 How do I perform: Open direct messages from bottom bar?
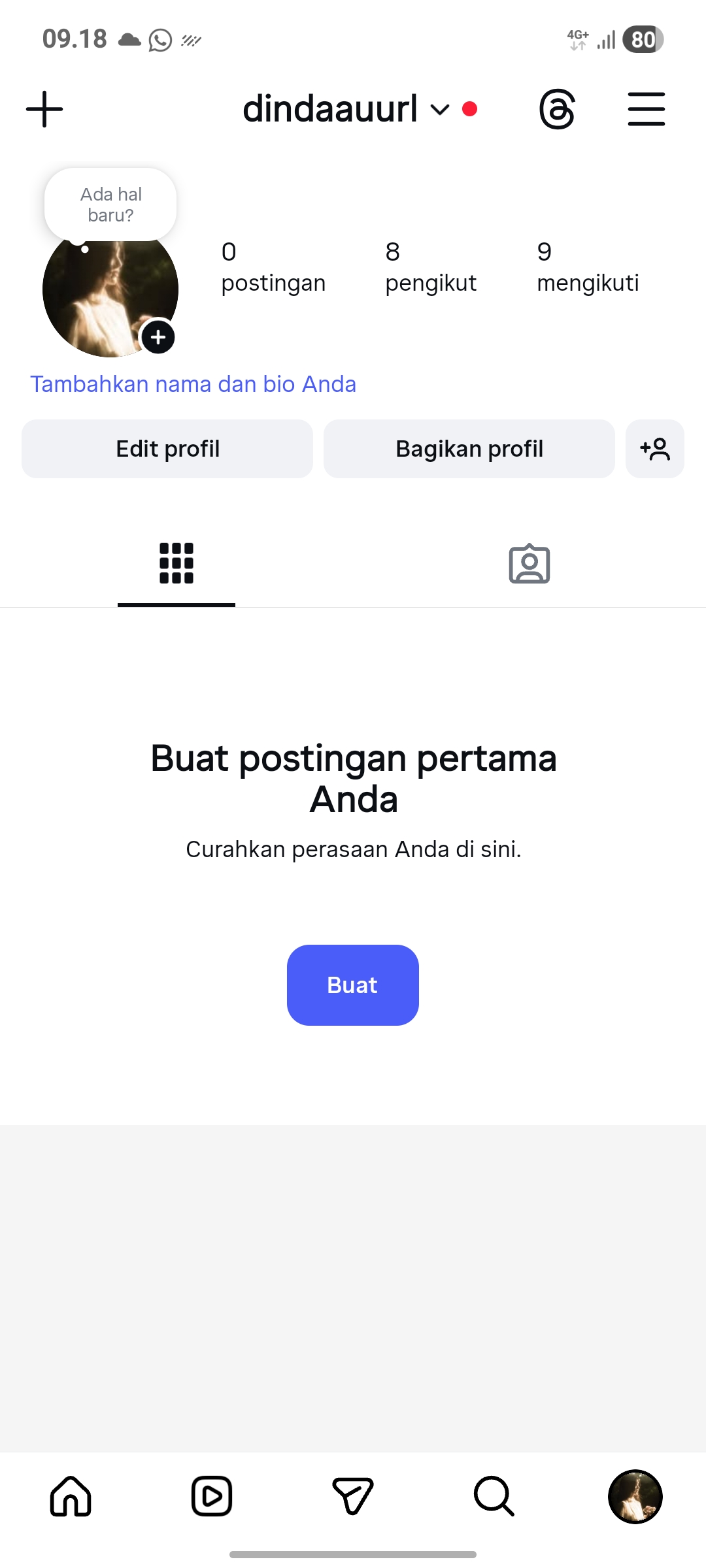pos(353,1496)
